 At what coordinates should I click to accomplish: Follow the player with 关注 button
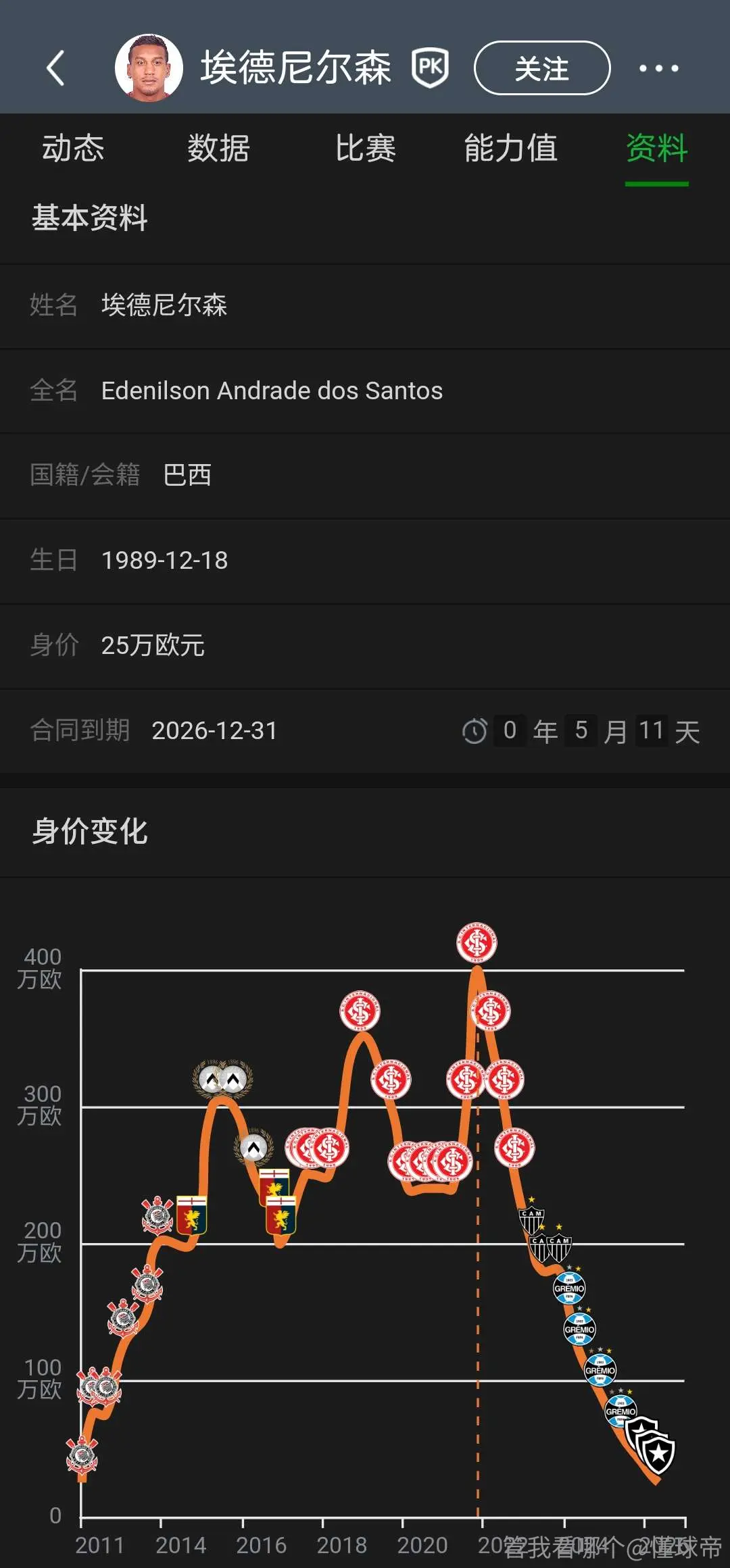(x=542, y=68)
